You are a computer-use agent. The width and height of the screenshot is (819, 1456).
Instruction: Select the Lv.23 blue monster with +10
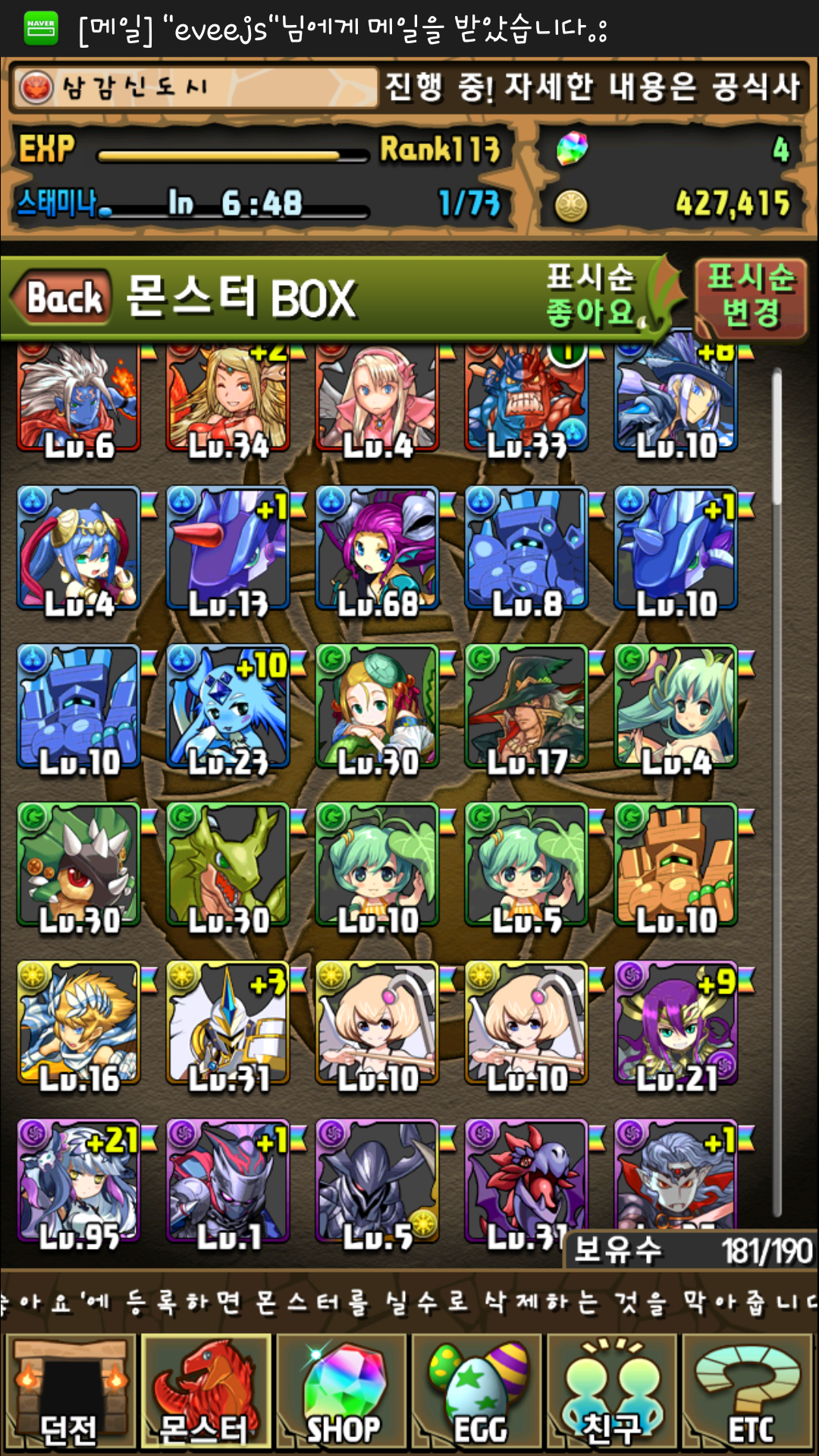228,707
